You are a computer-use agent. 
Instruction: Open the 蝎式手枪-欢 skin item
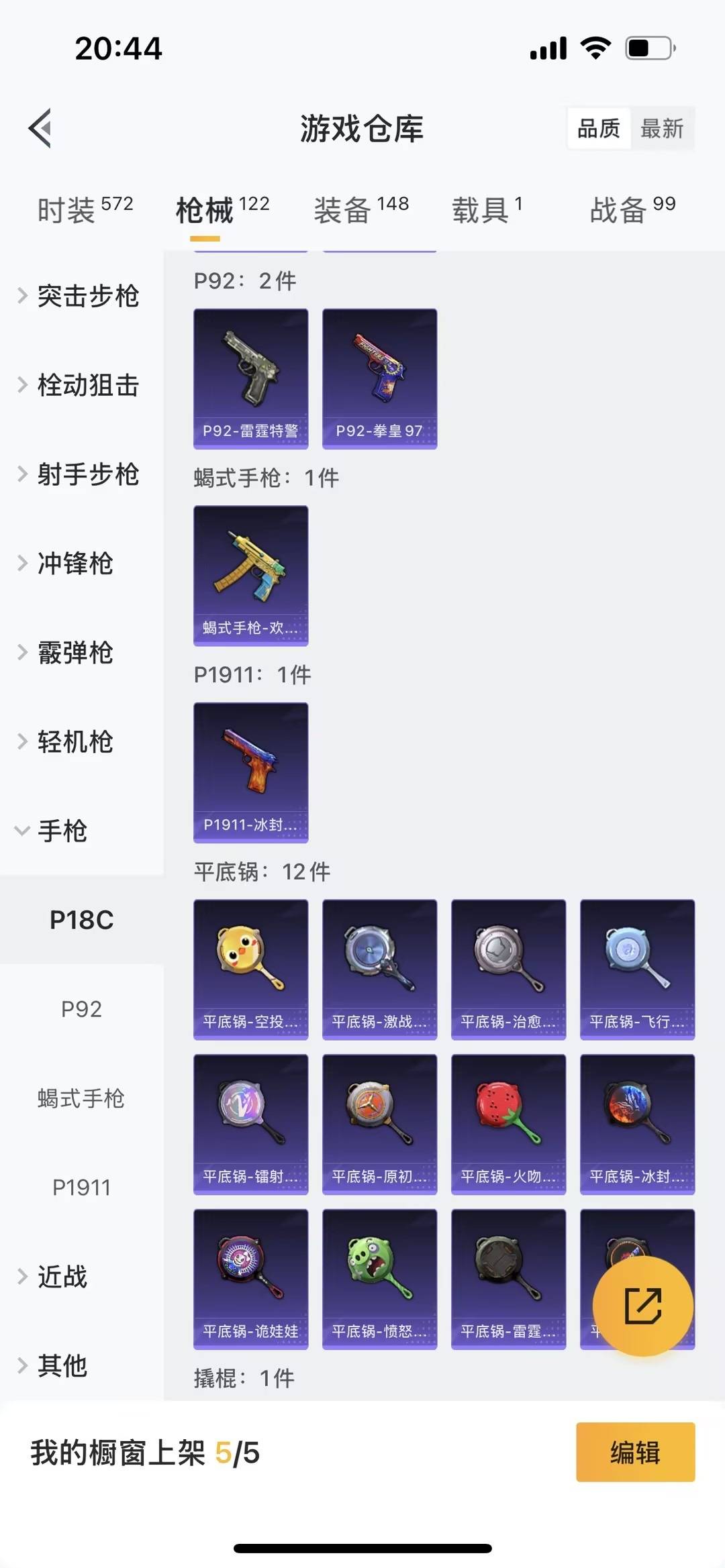coord(250,575)
